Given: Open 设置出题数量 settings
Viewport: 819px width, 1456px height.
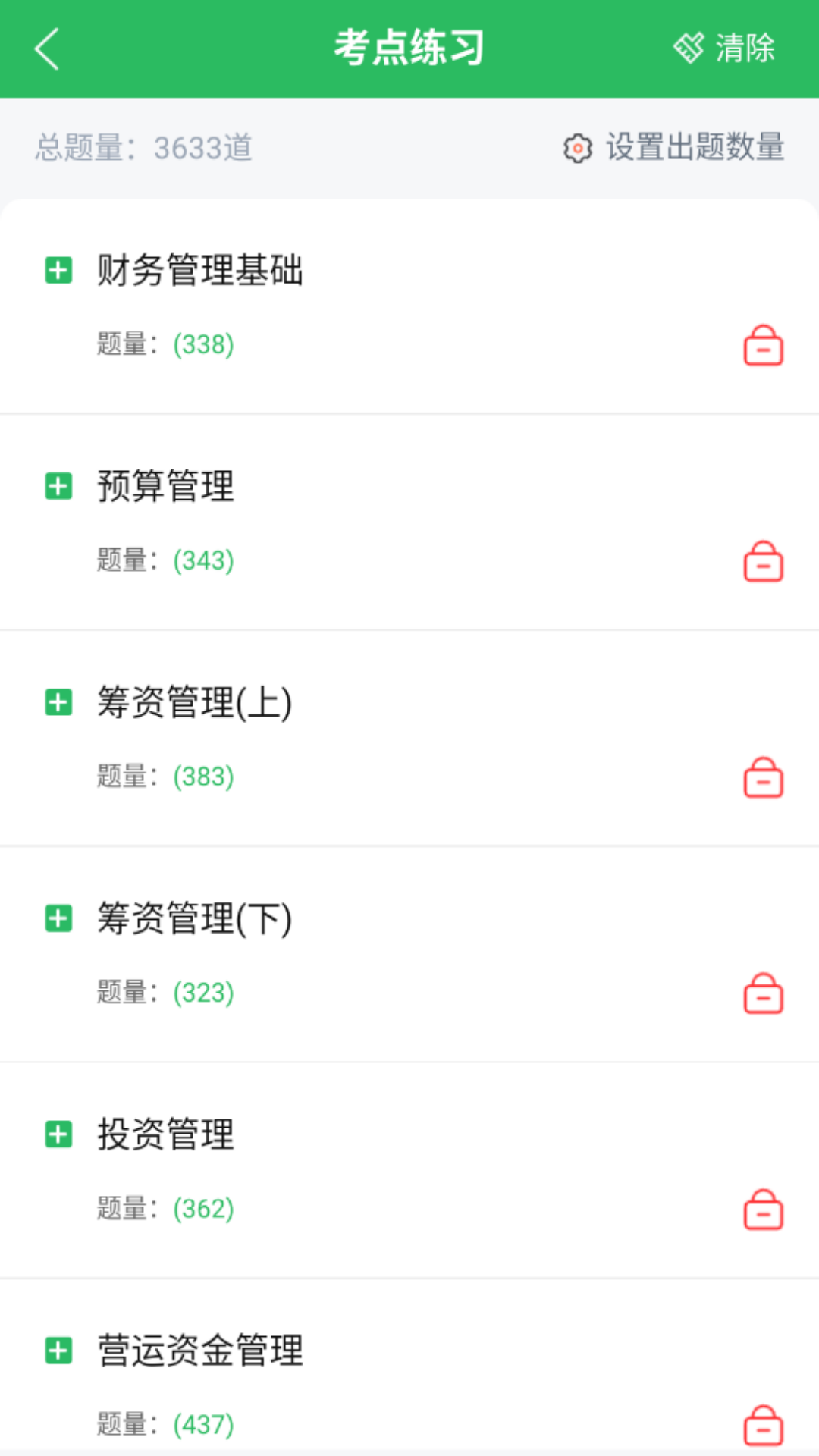Looking at the screenshot, I should point(695,149).
